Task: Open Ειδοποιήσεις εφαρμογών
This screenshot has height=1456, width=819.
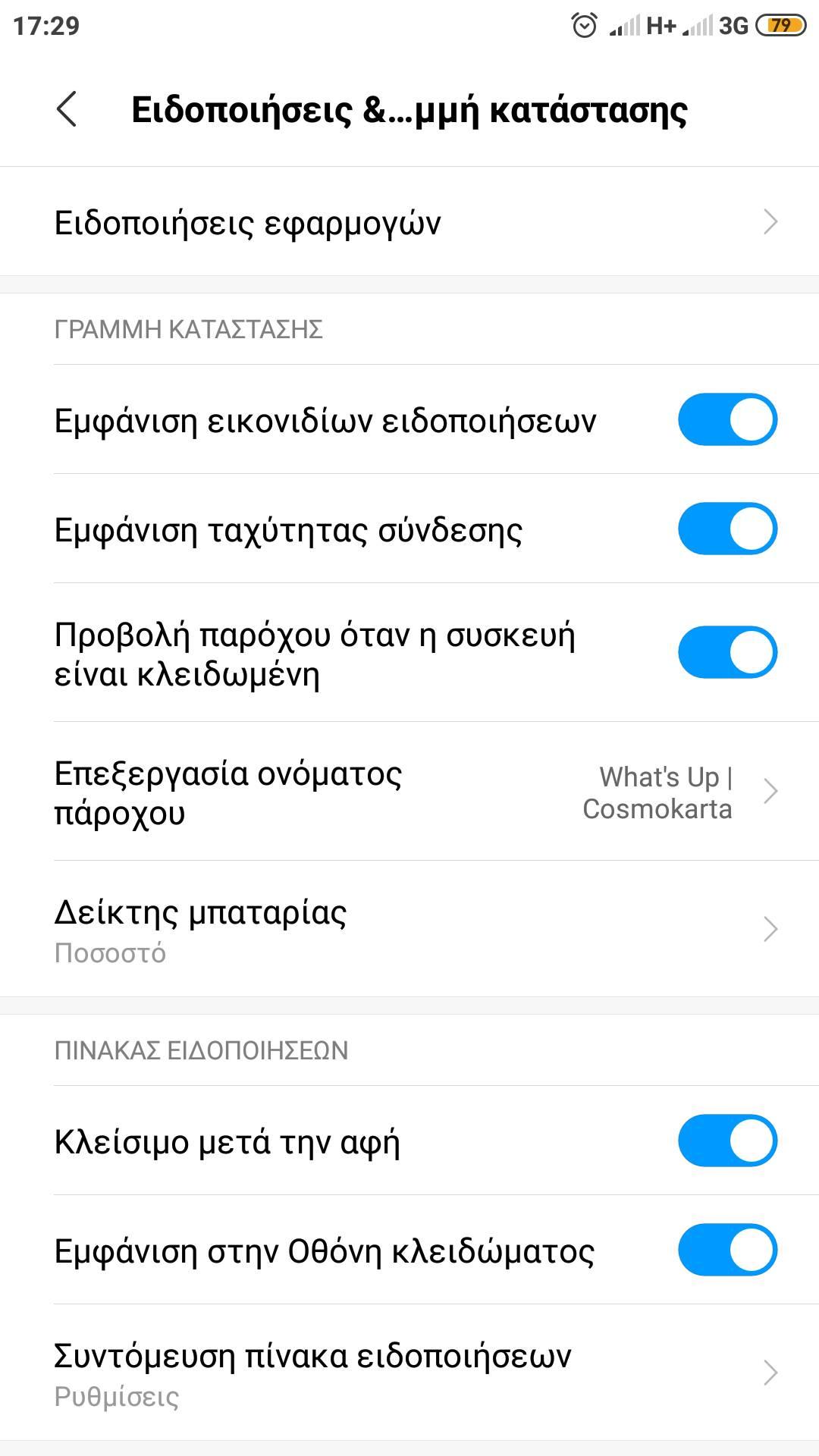Action: click(409, 222)
